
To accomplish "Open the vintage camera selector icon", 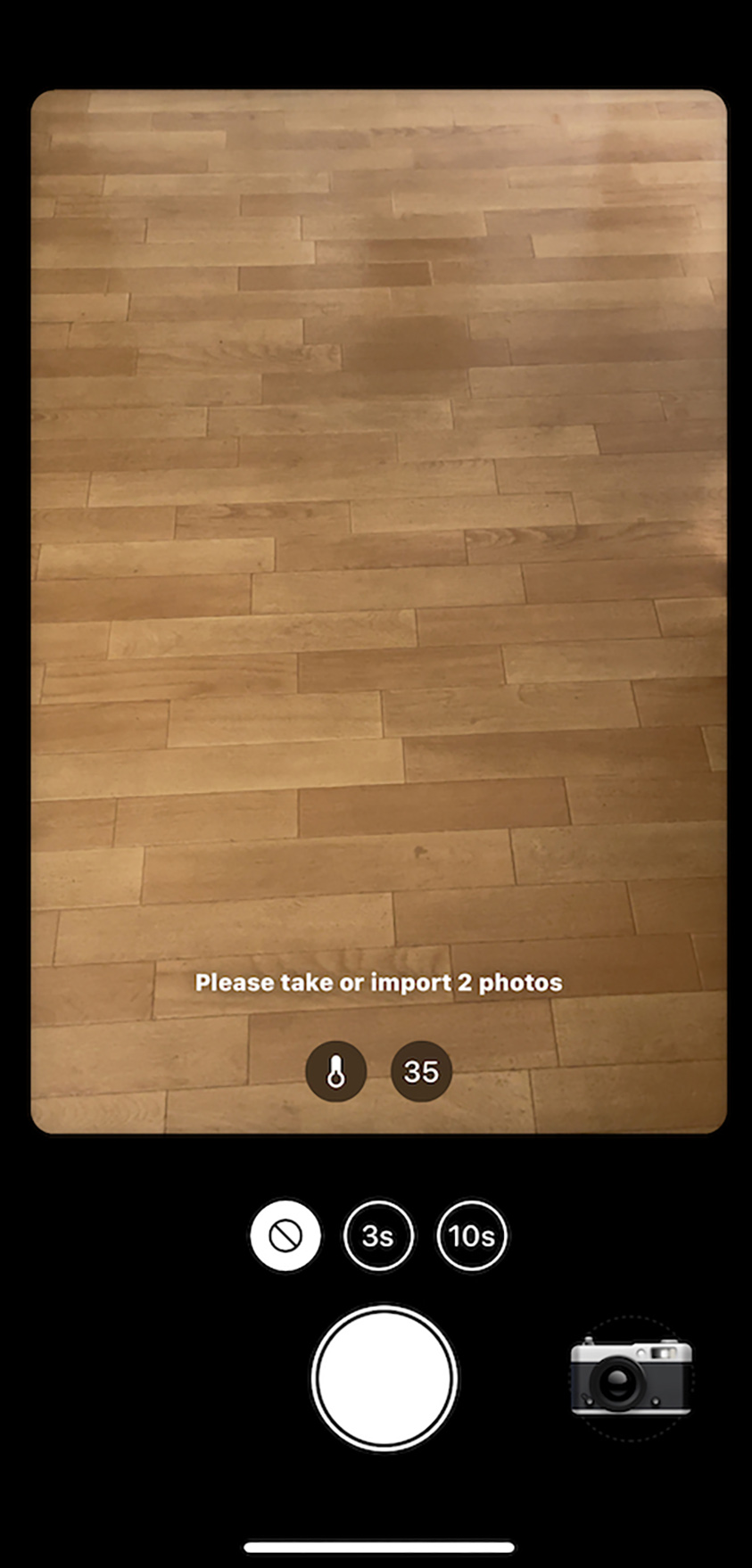I will tap(631, 1378).
